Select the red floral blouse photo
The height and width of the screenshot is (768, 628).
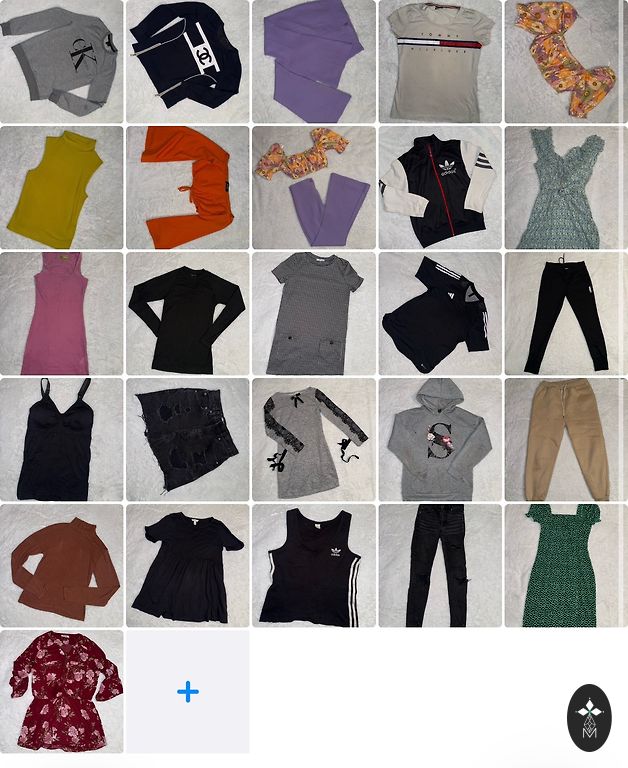(62, 692)
